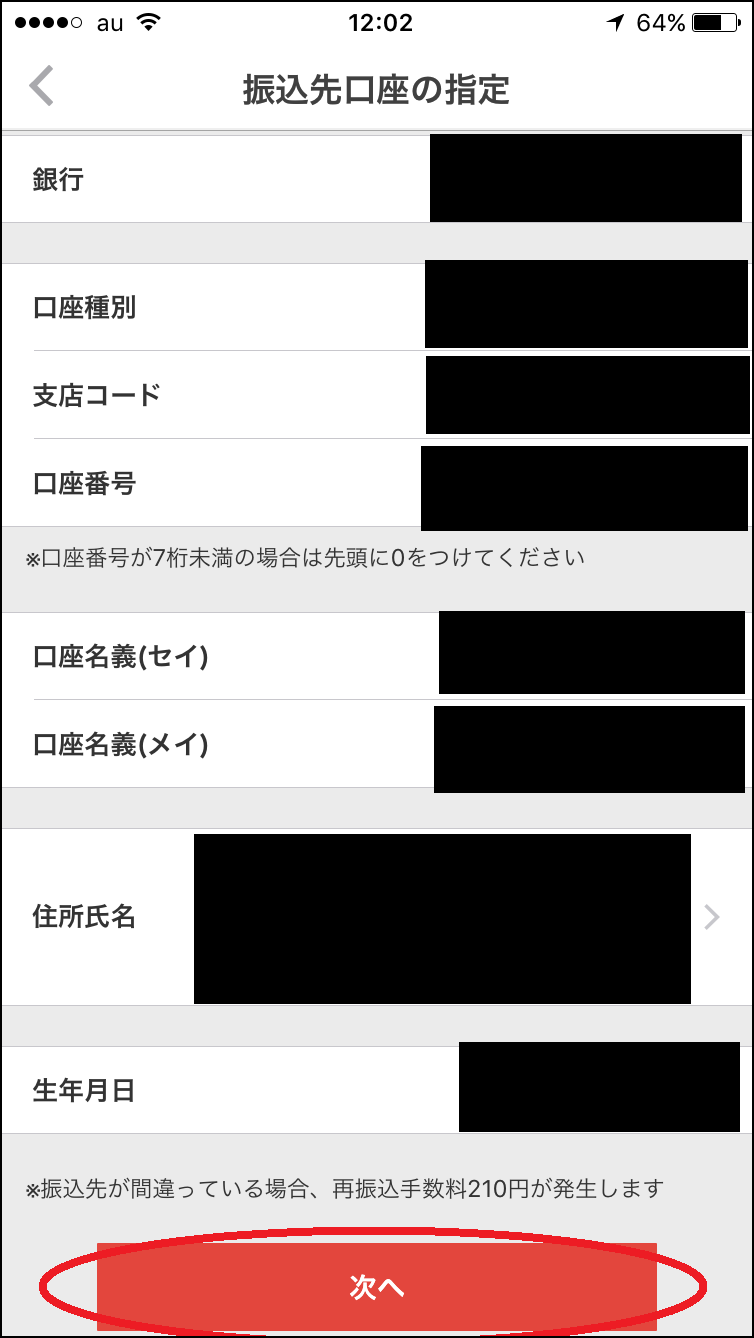
Task: Edit the 口座名義(メイ) field
Action: 377,744
